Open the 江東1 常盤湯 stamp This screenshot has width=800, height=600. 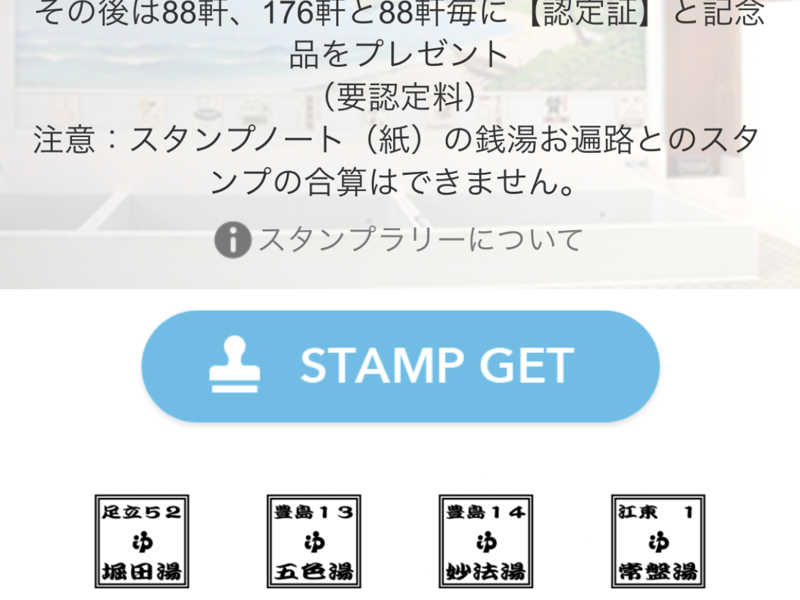point(658,542)
